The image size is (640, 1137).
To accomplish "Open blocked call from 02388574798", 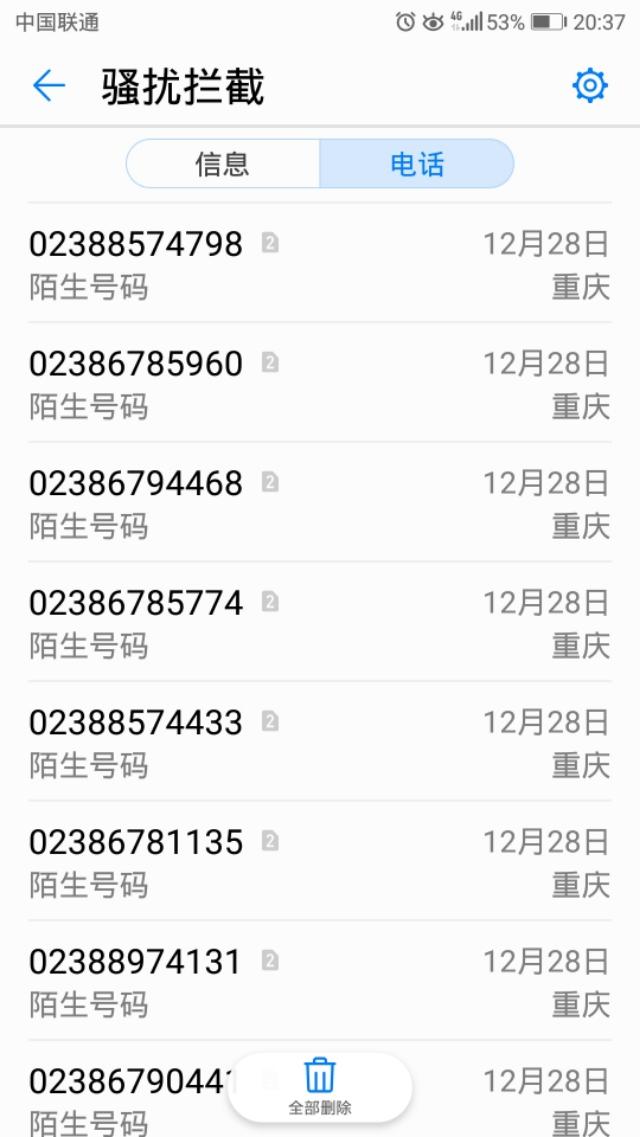I will coord(320,263).
